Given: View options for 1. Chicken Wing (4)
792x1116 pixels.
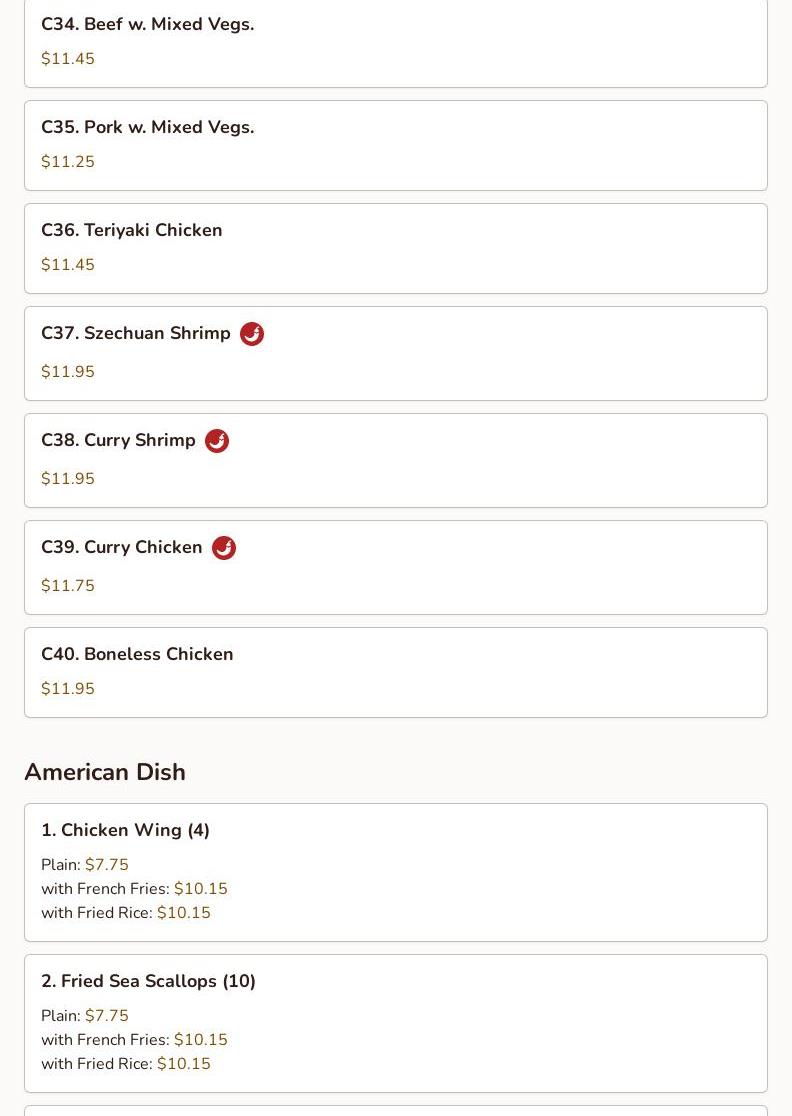Looking at the screenshot, I should [x=395, y=872].
